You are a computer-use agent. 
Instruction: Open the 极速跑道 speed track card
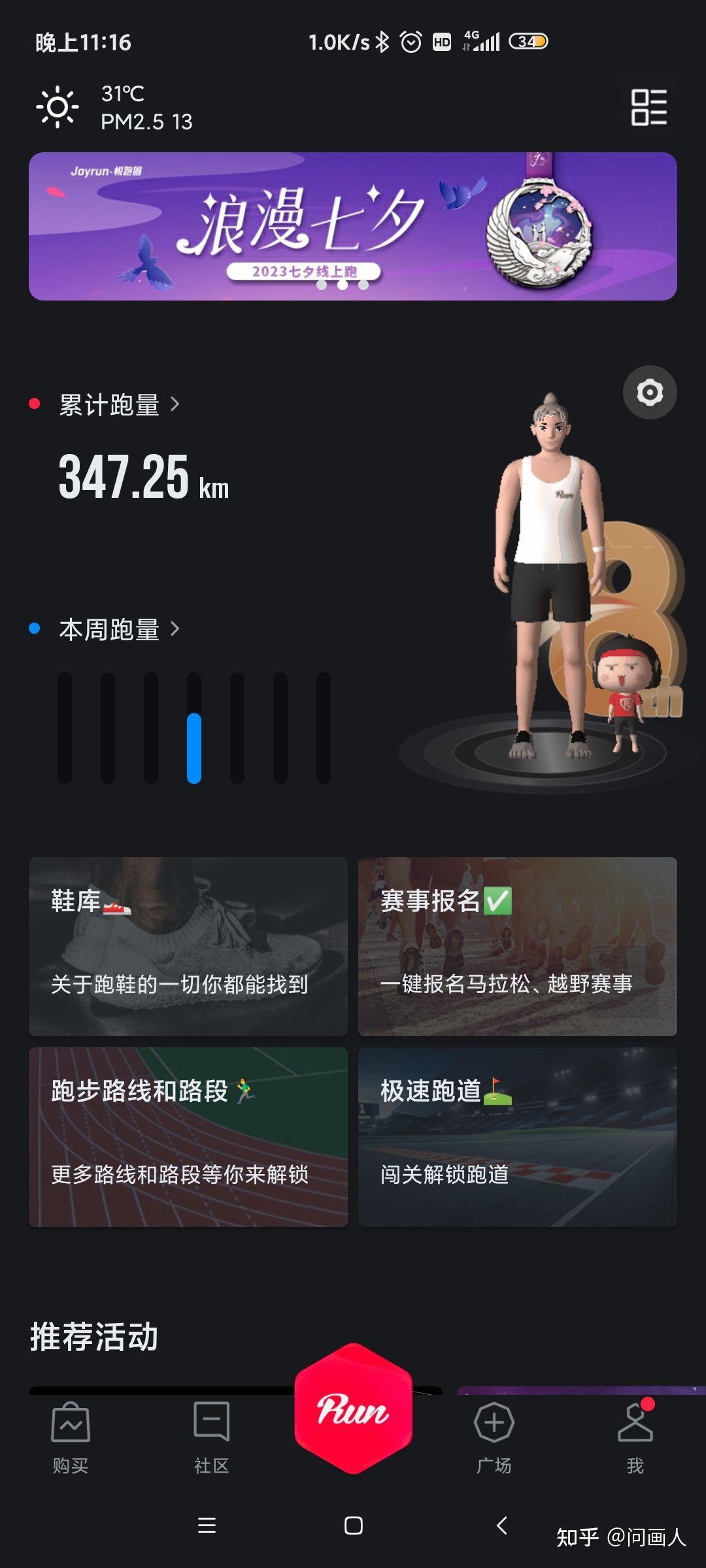517,1137
